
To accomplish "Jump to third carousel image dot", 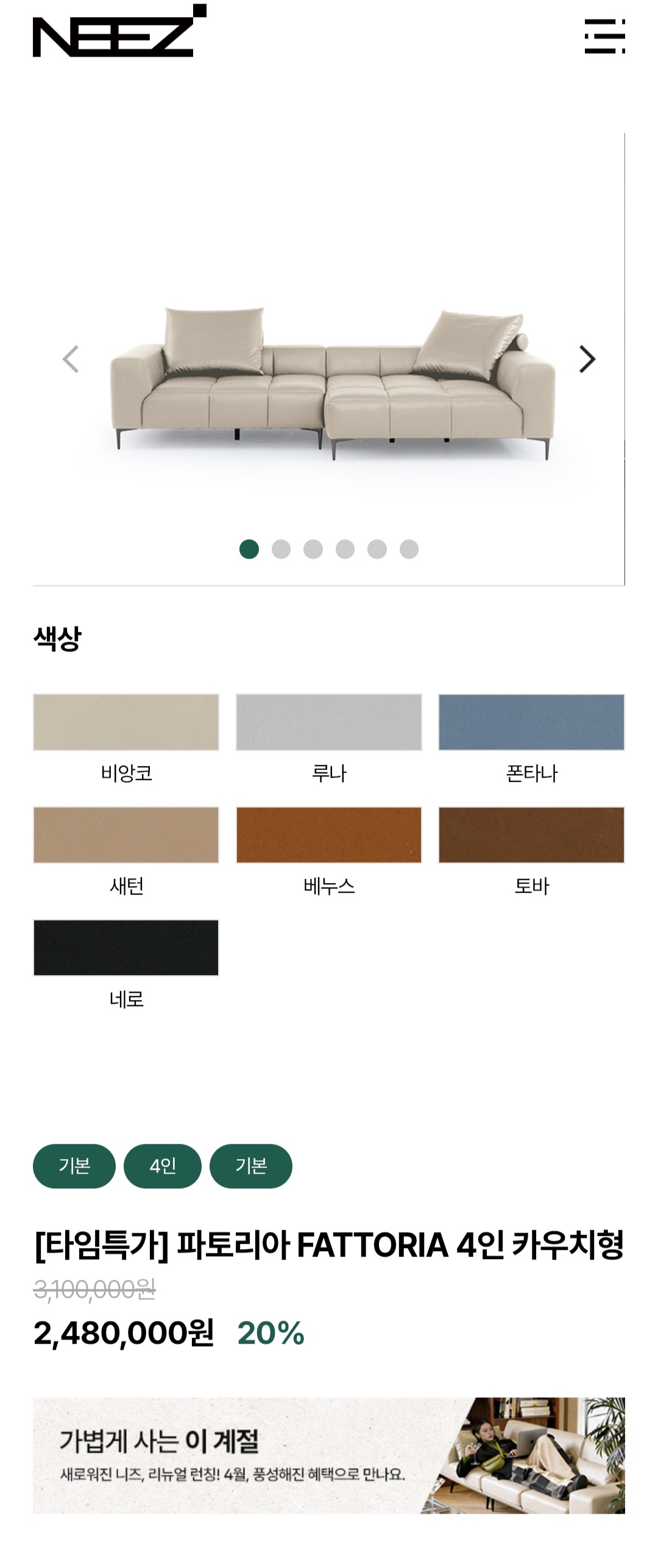I will click(x=313, y=549).
